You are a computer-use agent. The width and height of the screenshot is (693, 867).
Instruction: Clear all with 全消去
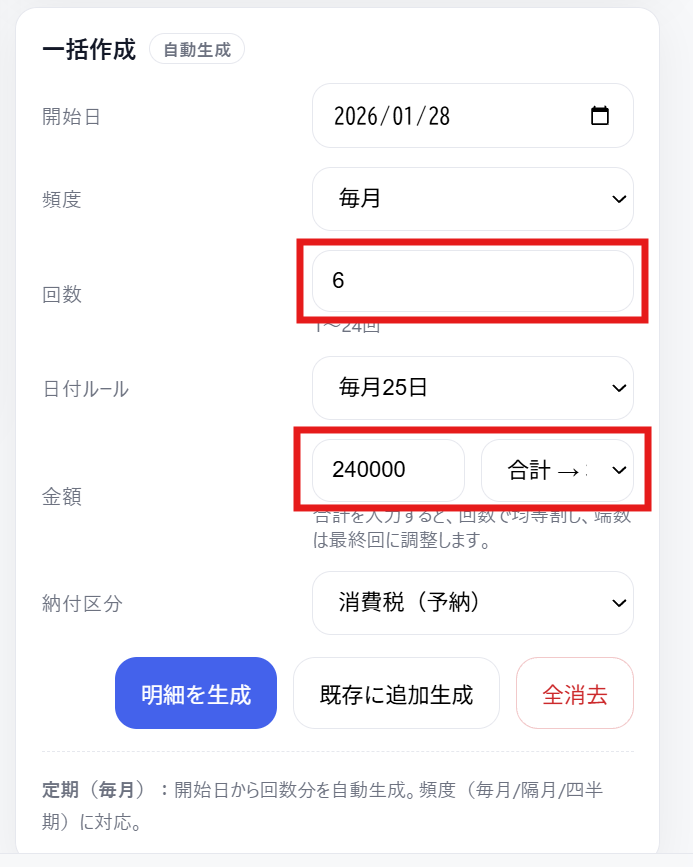coord(575,694)
